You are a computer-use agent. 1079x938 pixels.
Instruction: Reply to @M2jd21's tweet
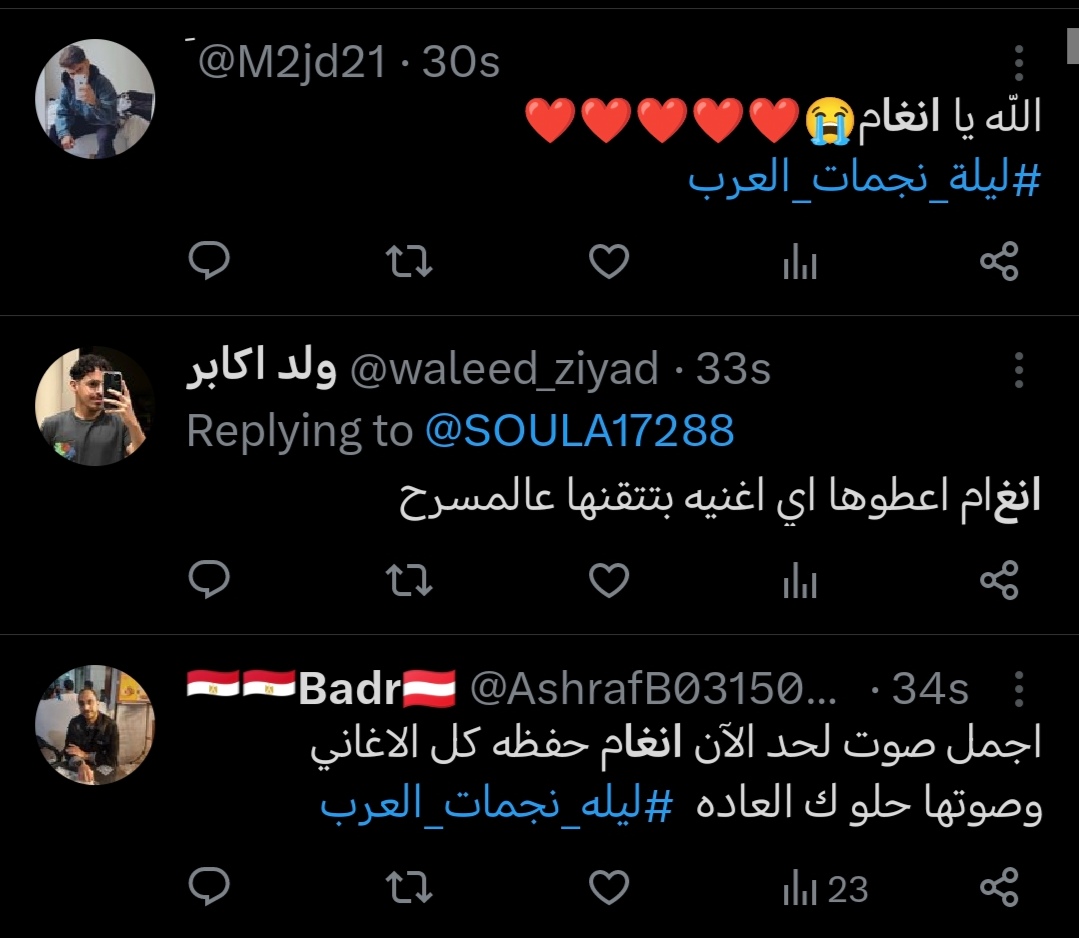point(210,262)
